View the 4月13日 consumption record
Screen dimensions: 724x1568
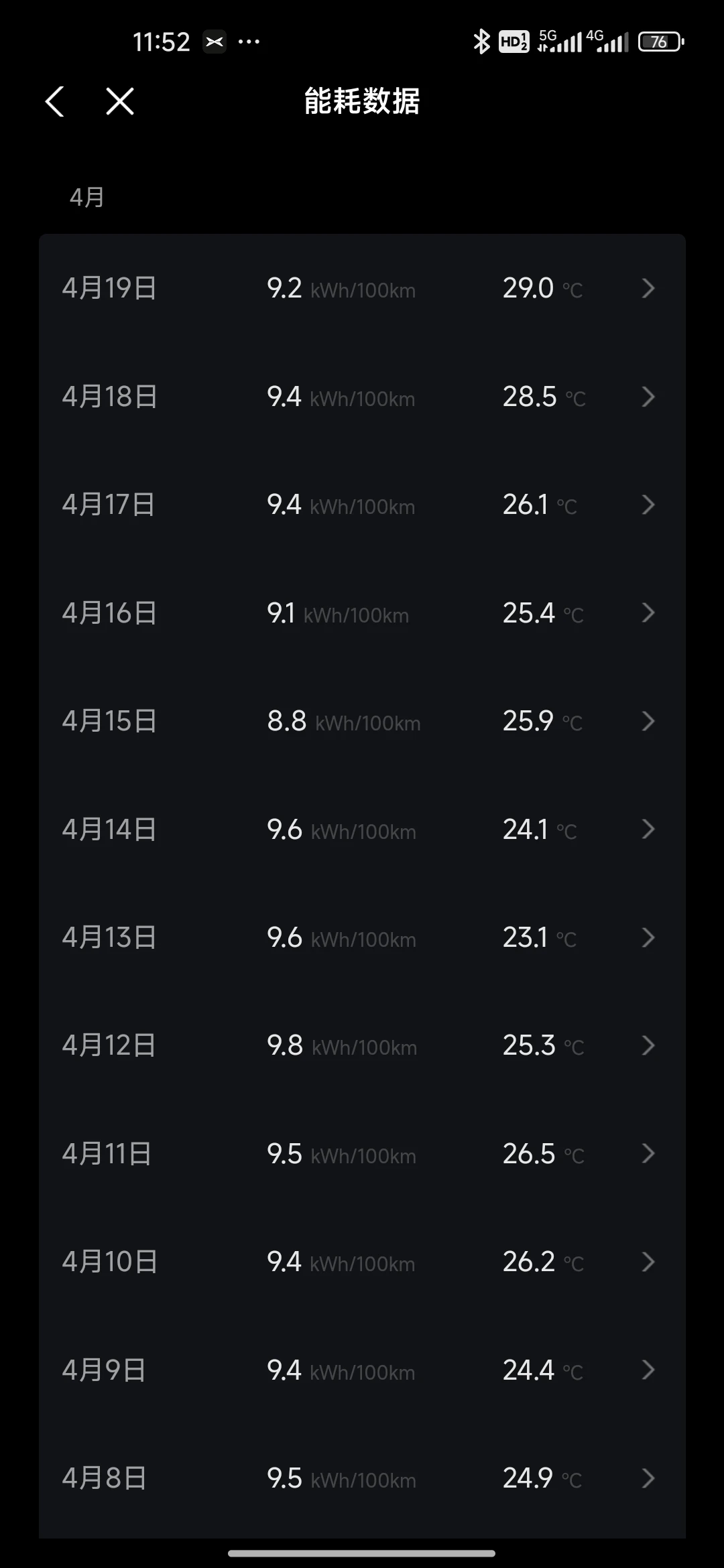pos(362,937)
